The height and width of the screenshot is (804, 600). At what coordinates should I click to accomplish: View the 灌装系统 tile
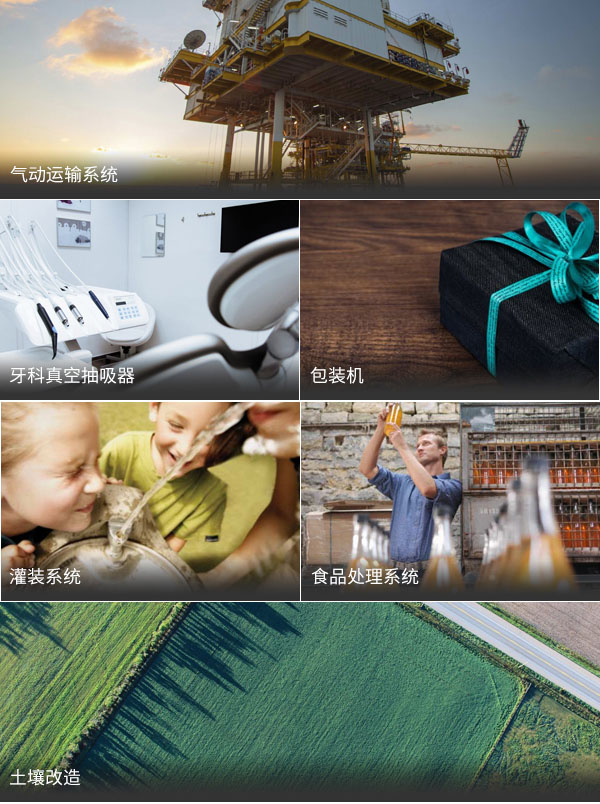150,500
